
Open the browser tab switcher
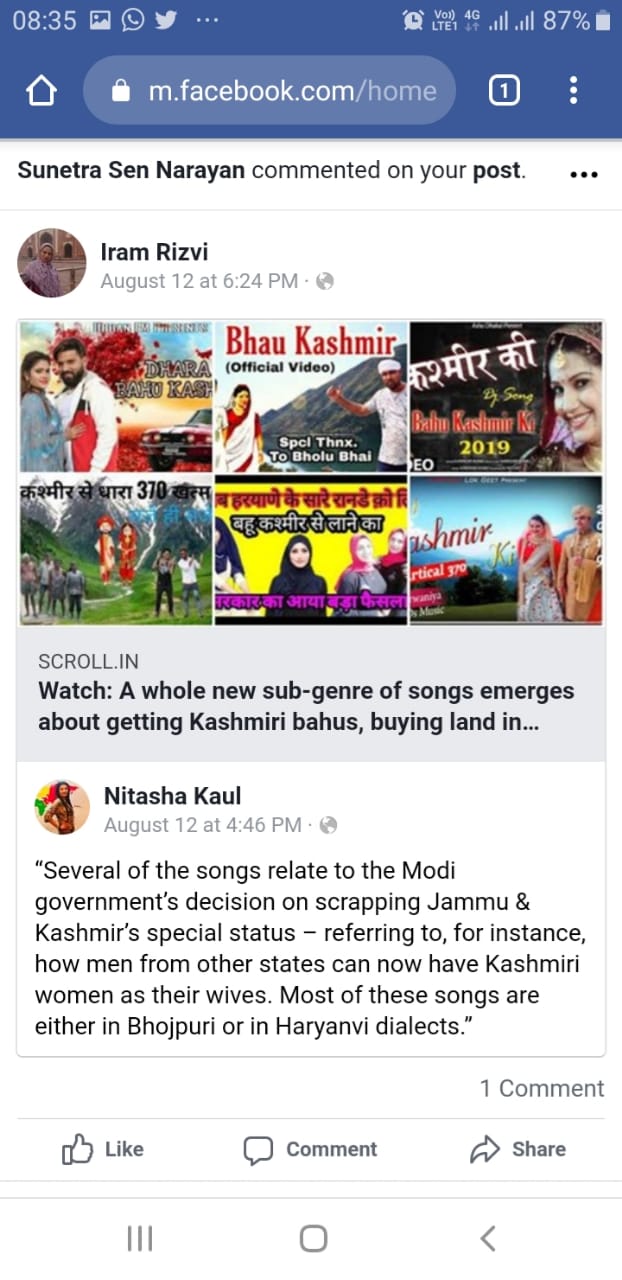point(504,92)
